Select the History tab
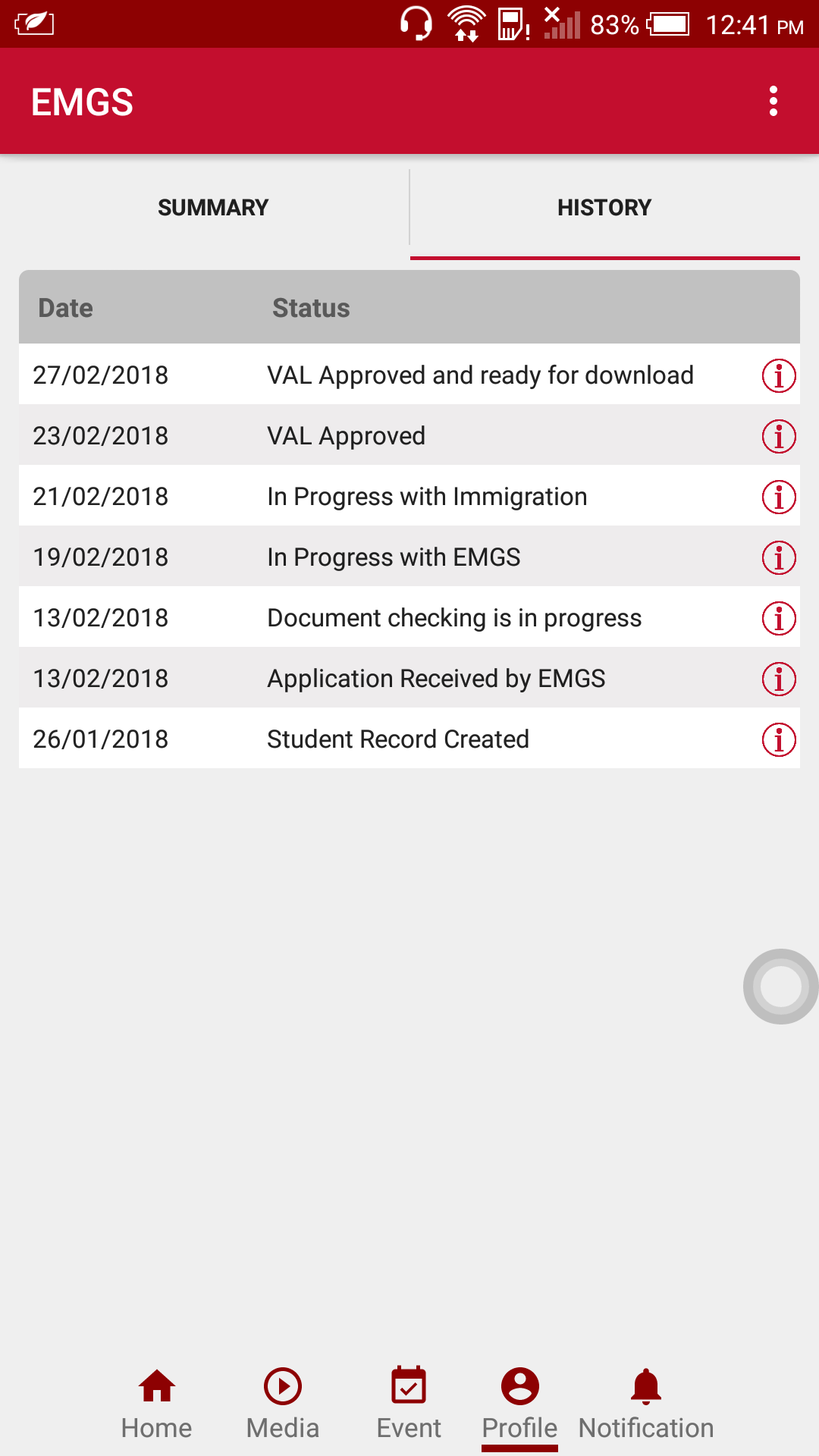The width and height of the screenshot is (819, 1456). [604, 207]
